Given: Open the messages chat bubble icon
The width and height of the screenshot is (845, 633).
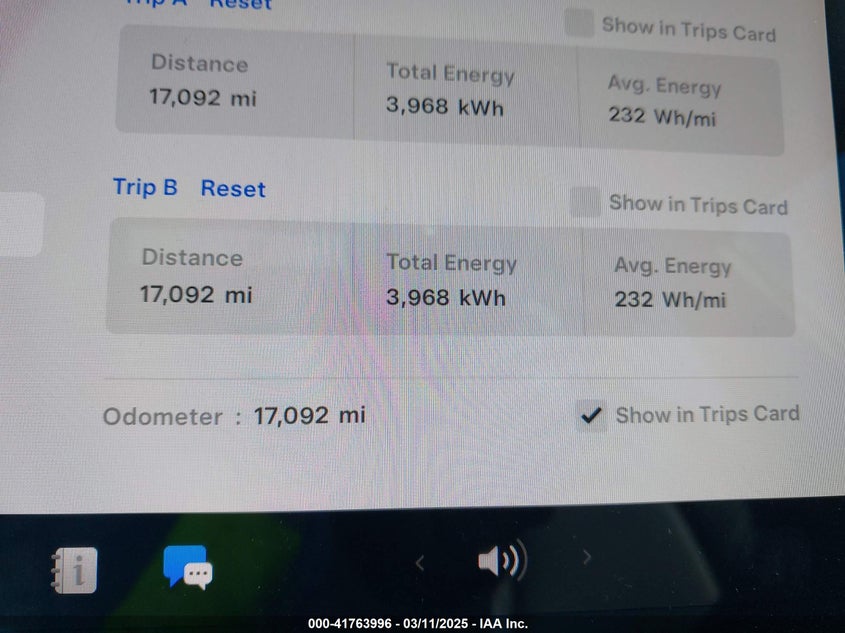Looking at the screenshot, I should click(x=187, y=567).
